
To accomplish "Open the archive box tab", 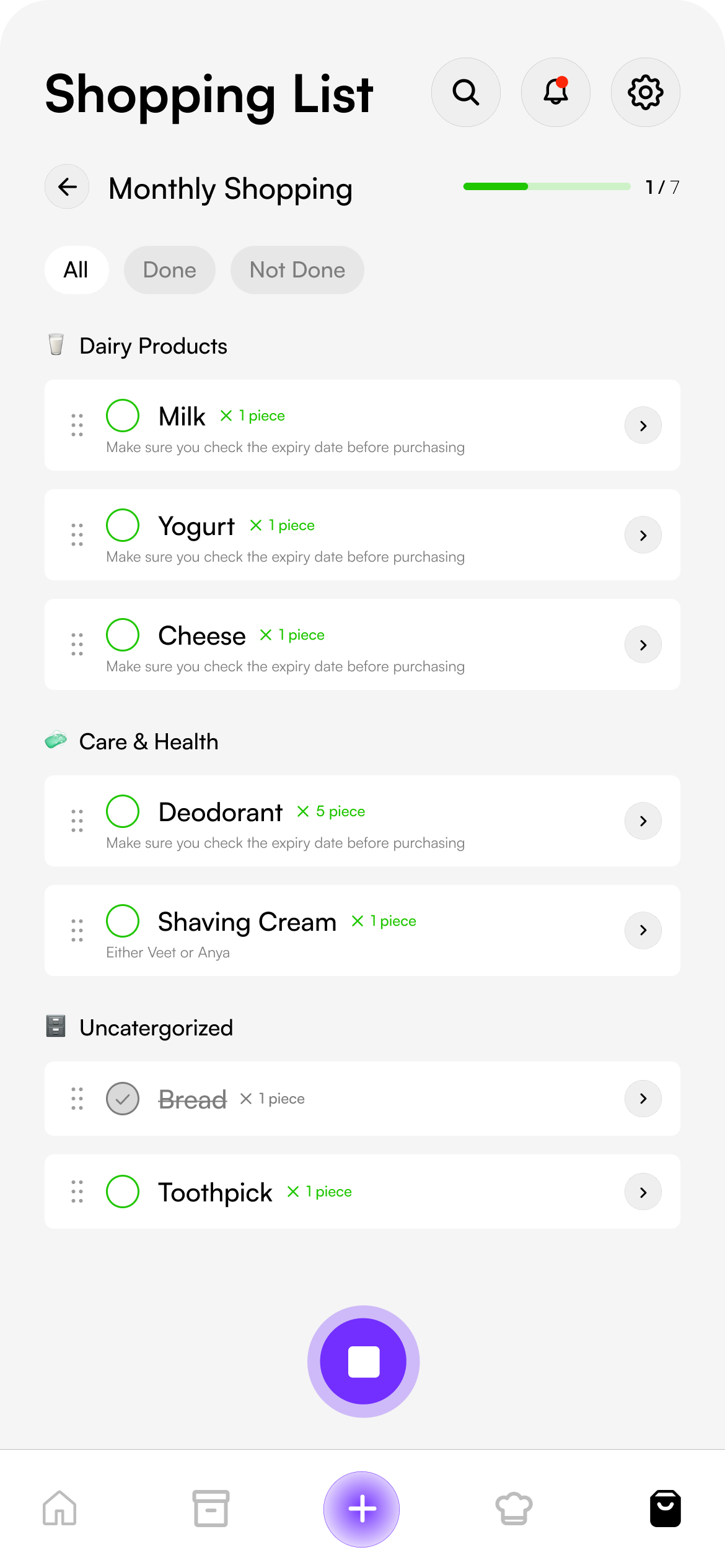I will (211, 1509).
